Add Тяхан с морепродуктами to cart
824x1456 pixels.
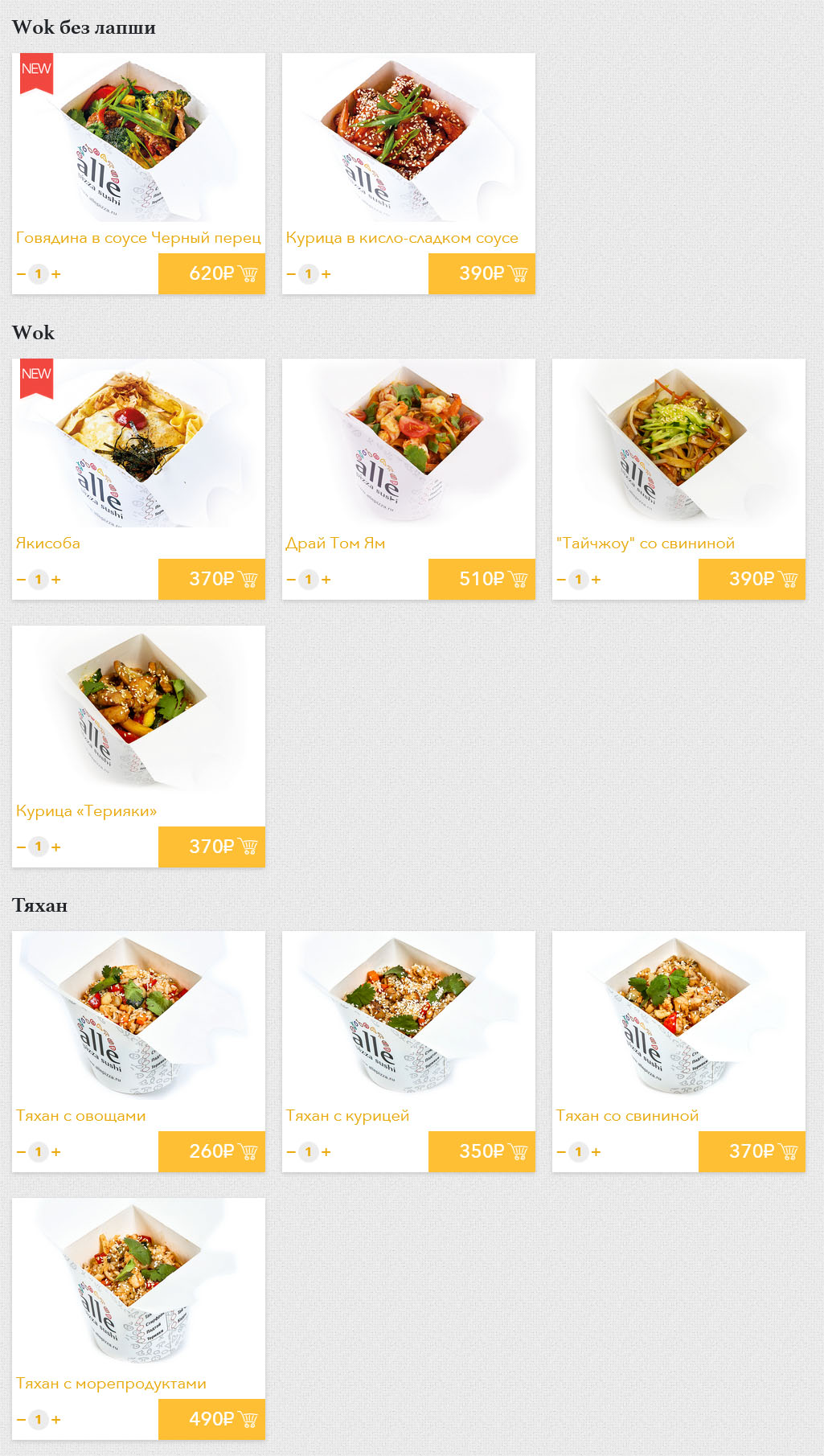click(x=211, y=1419)
